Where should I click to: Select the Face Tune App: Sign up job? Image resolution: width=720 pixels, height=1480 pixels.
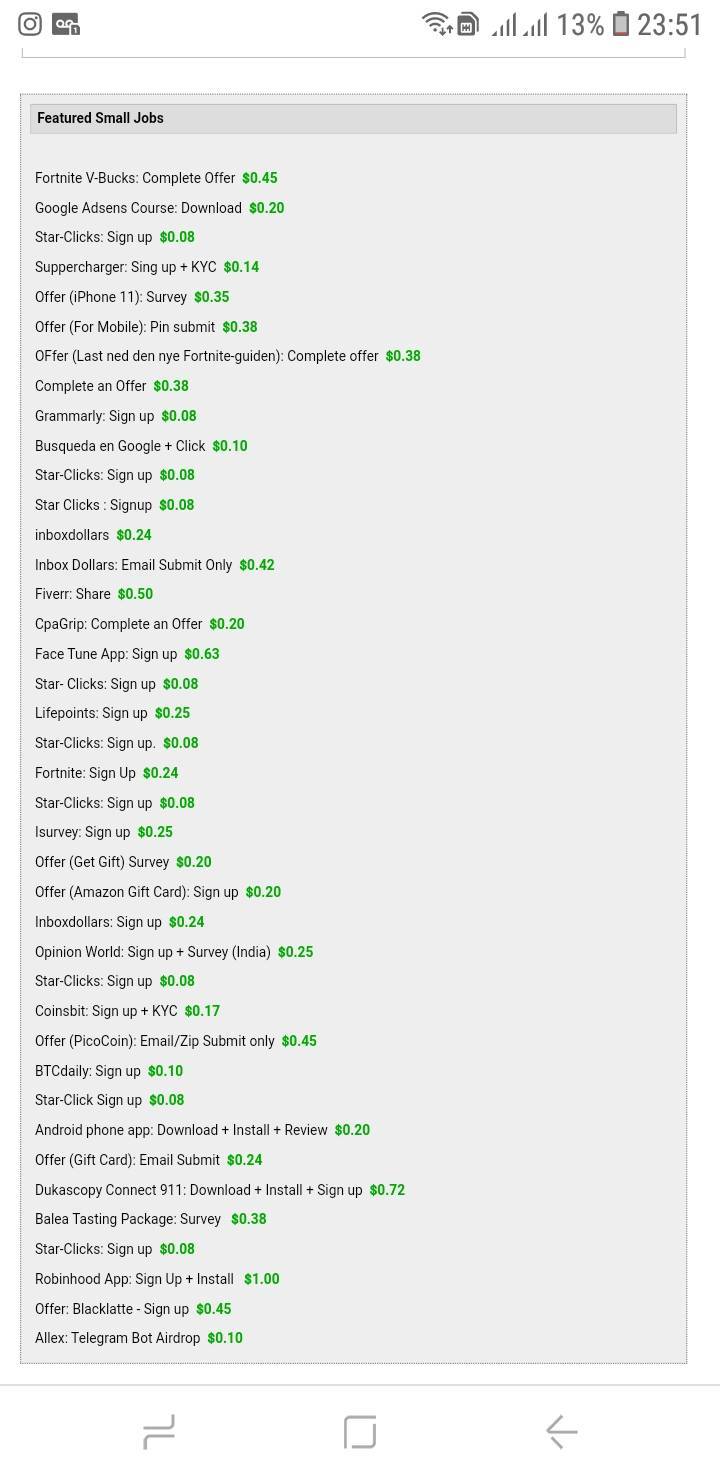[x=106, y=654]
